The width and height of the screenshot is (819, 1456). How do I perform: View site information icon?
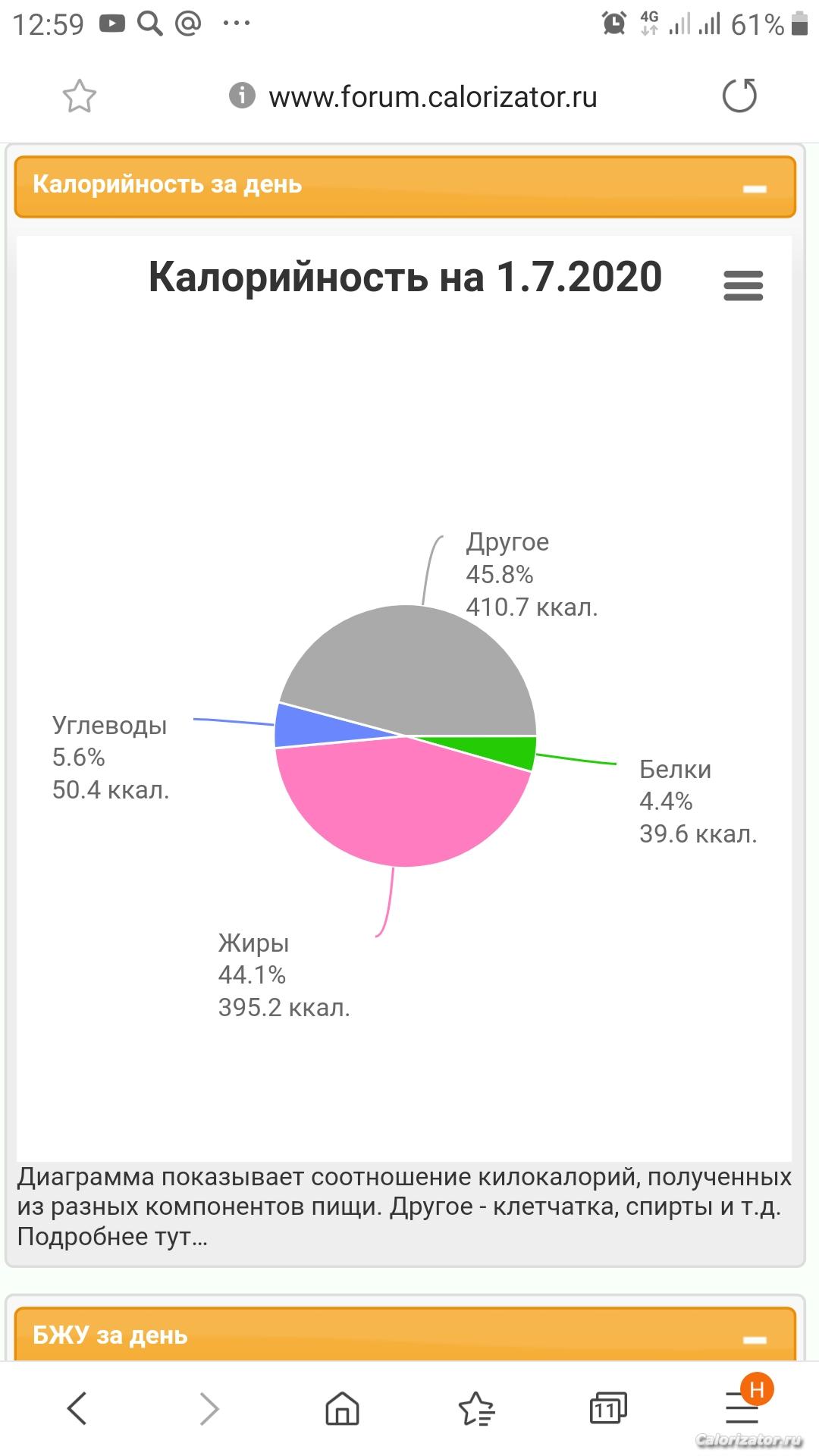[242, 96]
